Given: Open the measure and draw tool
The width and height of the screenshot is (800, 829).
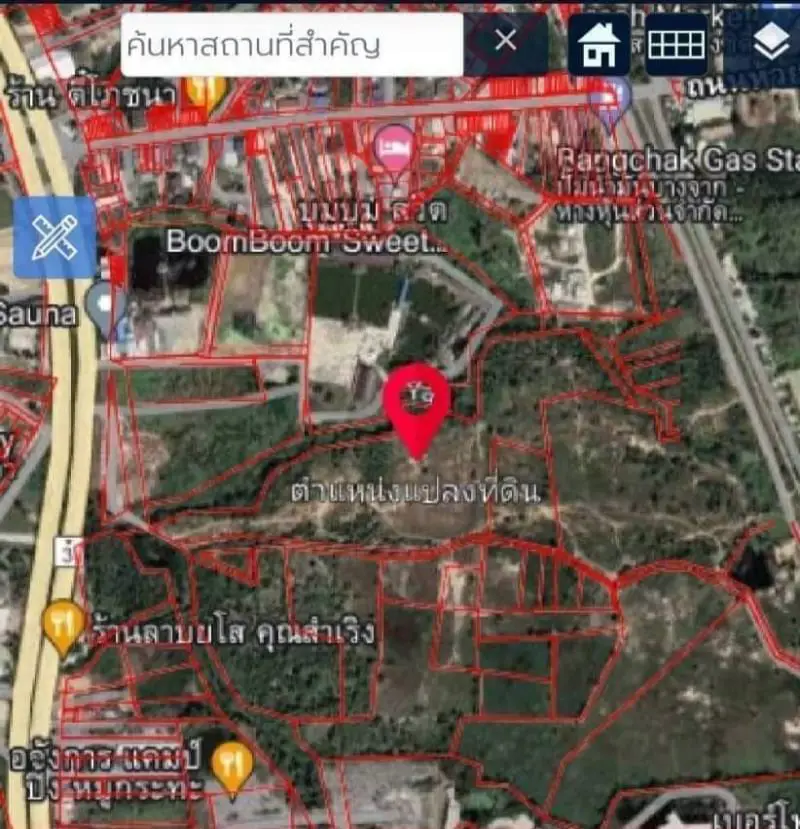Looking at the screenshot, I should [x=55, y=237].
